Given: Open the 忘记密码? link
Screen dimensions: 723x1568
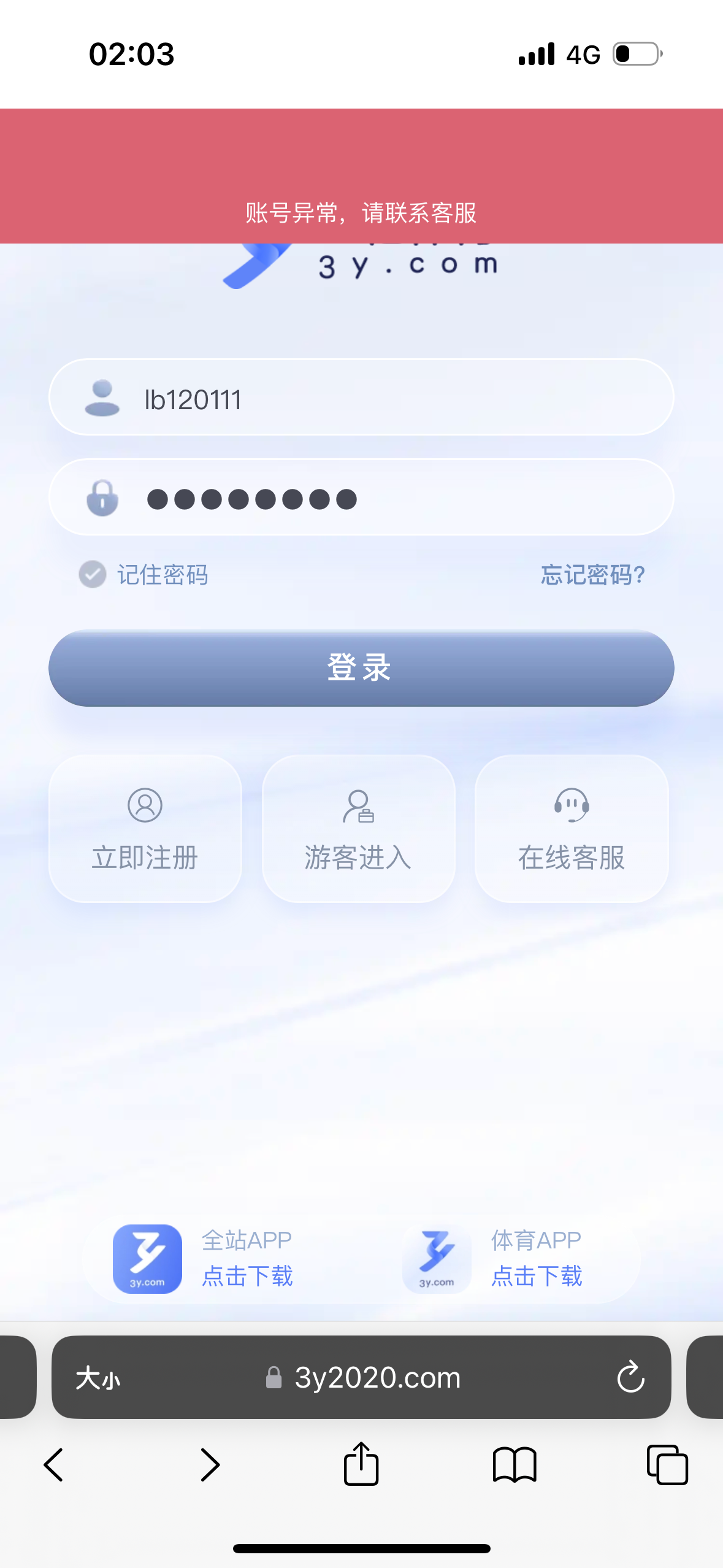Looking at the screenshot, I should tap(592, 575).
